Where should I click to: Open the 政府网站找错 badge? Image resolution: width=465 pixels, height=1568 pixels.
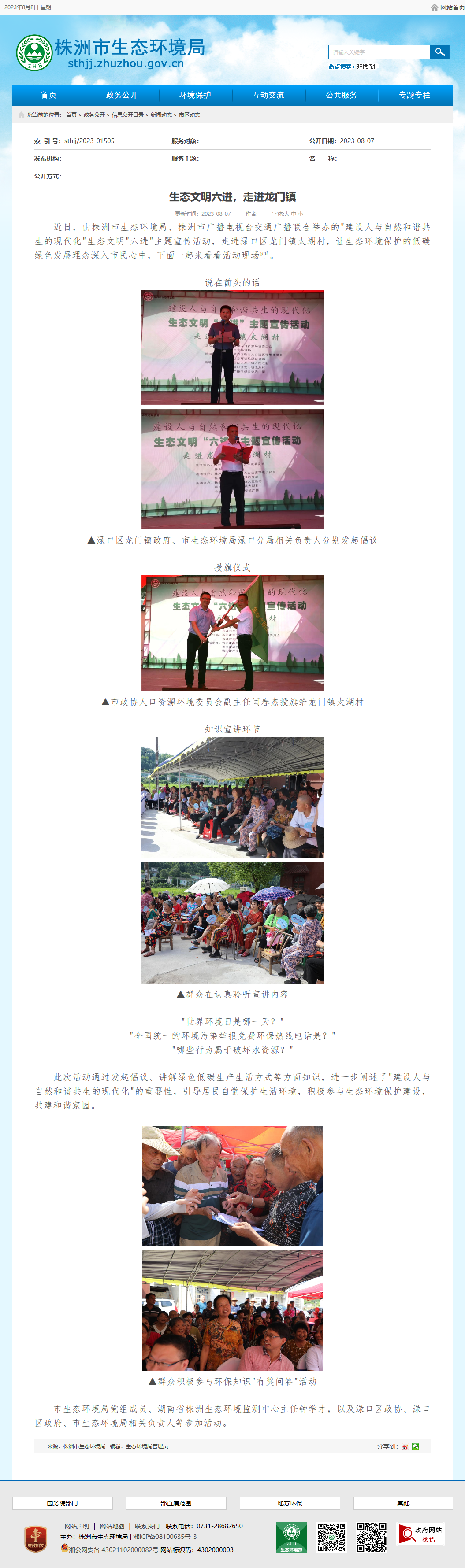click(x=420, y=1534)
